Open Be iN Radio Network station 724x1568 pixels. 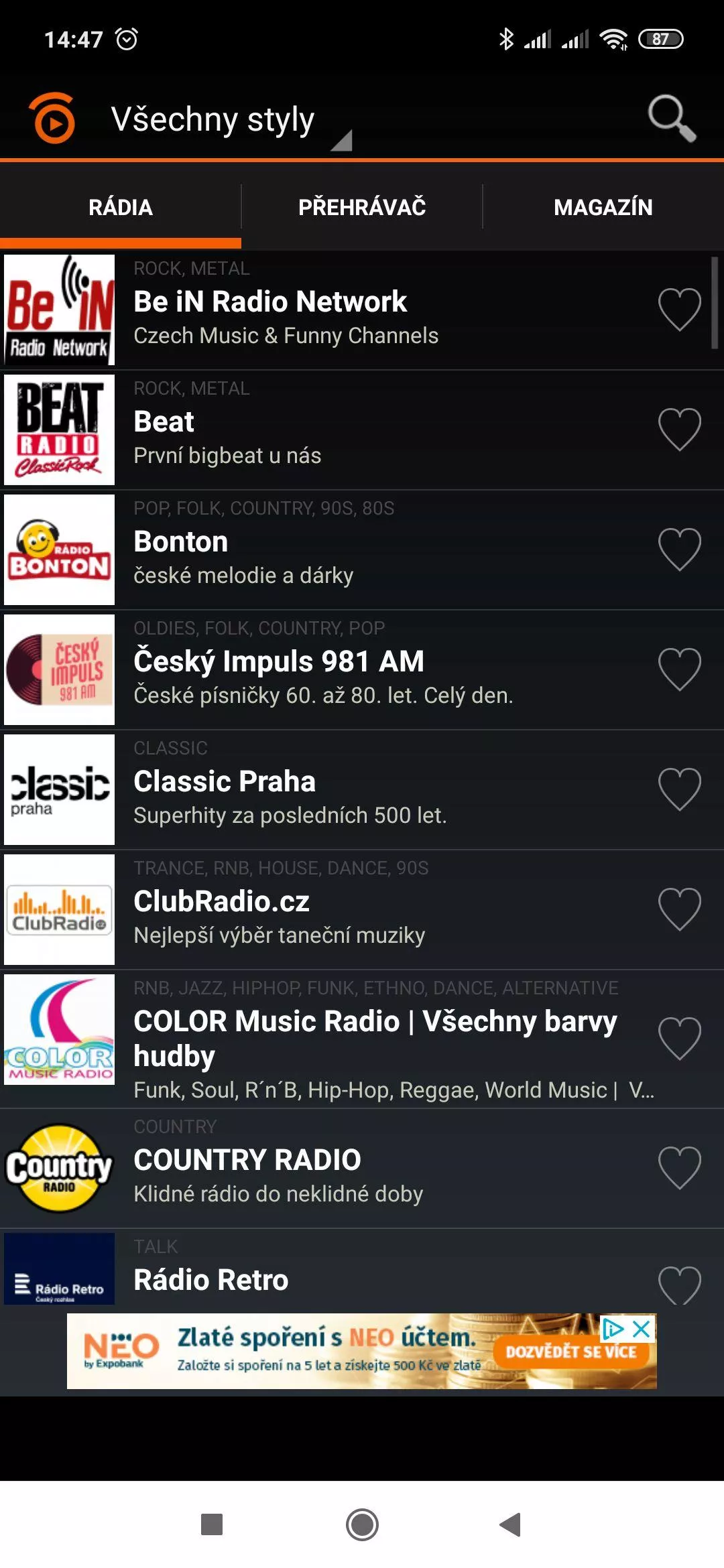[x=362, y=310]
